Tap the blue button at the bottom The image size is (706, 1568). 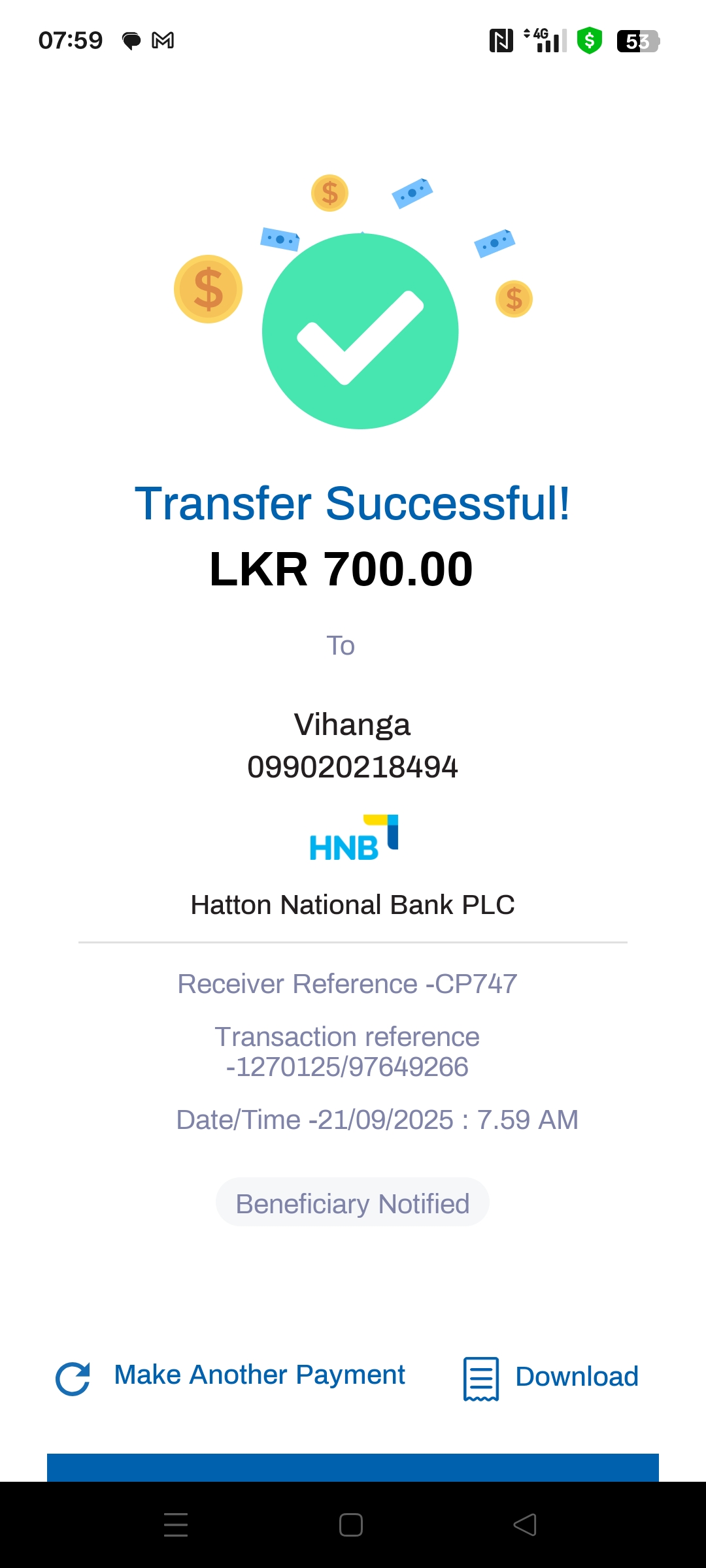[353, 1467]
